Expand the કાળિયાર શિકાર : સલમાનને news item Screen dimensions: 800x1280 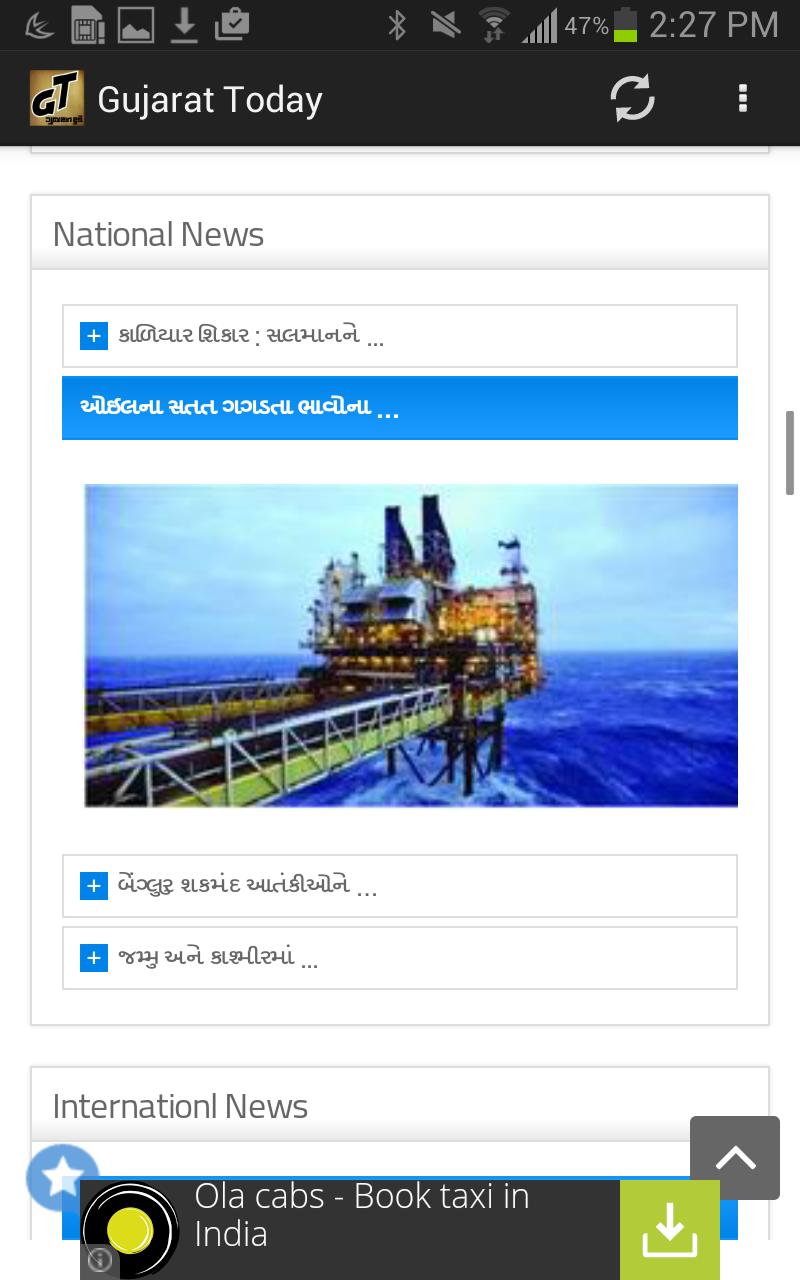pos(399,336)
